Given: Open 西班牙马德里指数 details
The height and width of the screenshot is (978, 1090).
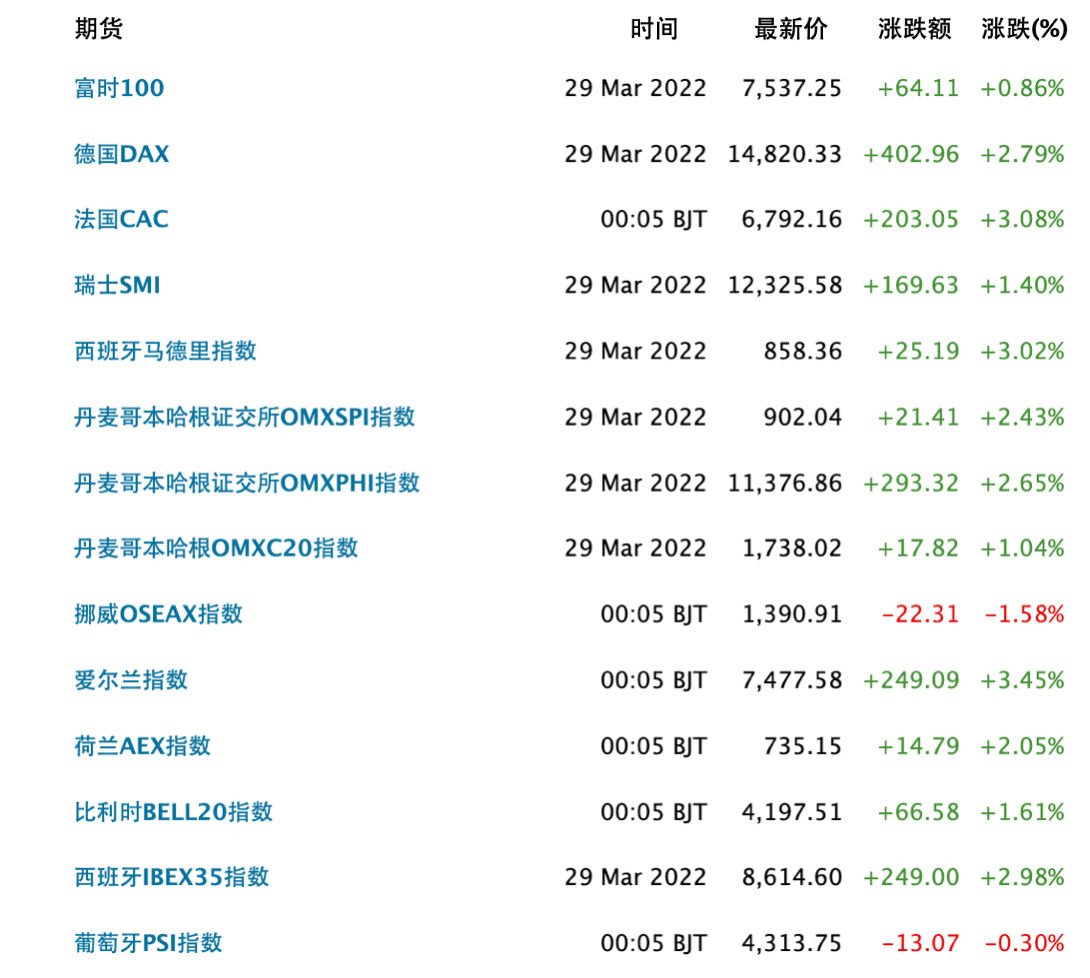Looking at the screenshot, I should point(165,351).
